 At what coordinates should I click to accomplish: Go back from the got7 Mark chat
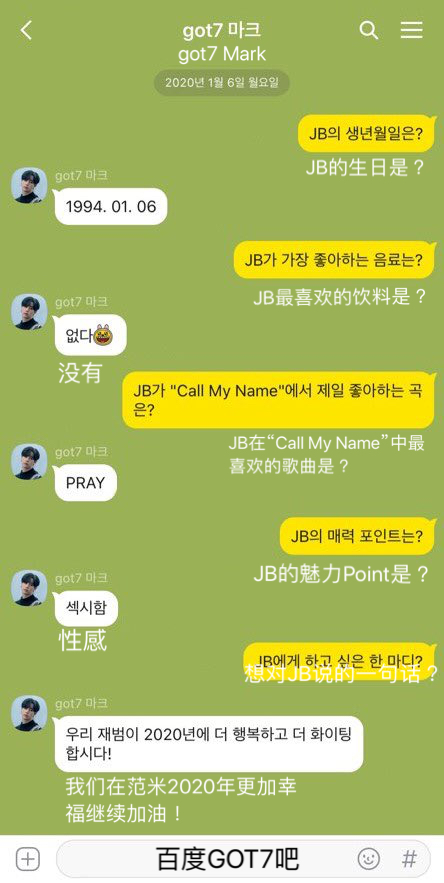click(x=26, y=30)
